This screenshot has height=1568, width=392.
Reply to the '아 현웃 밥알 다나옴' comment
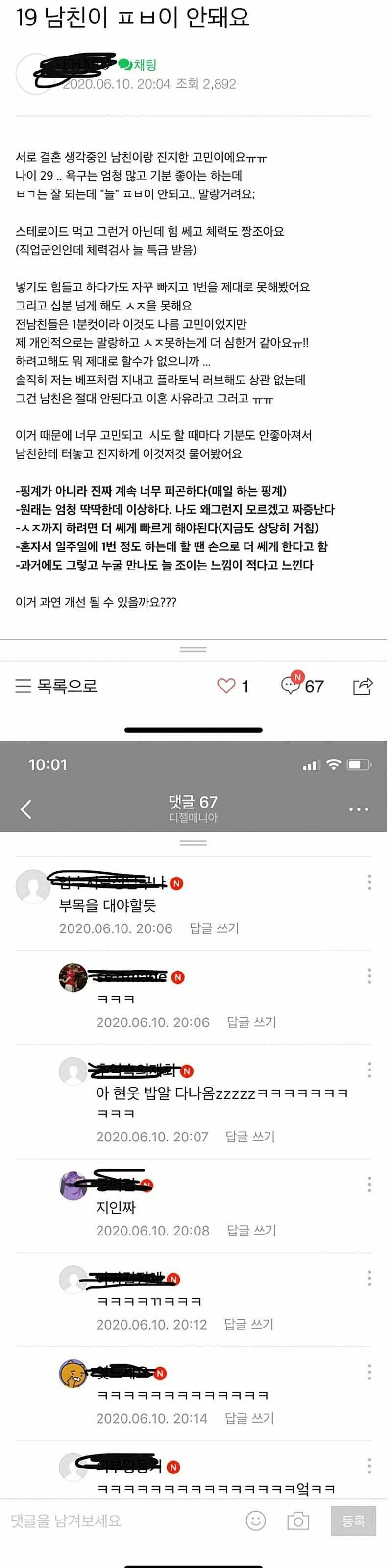[250, 1137]
